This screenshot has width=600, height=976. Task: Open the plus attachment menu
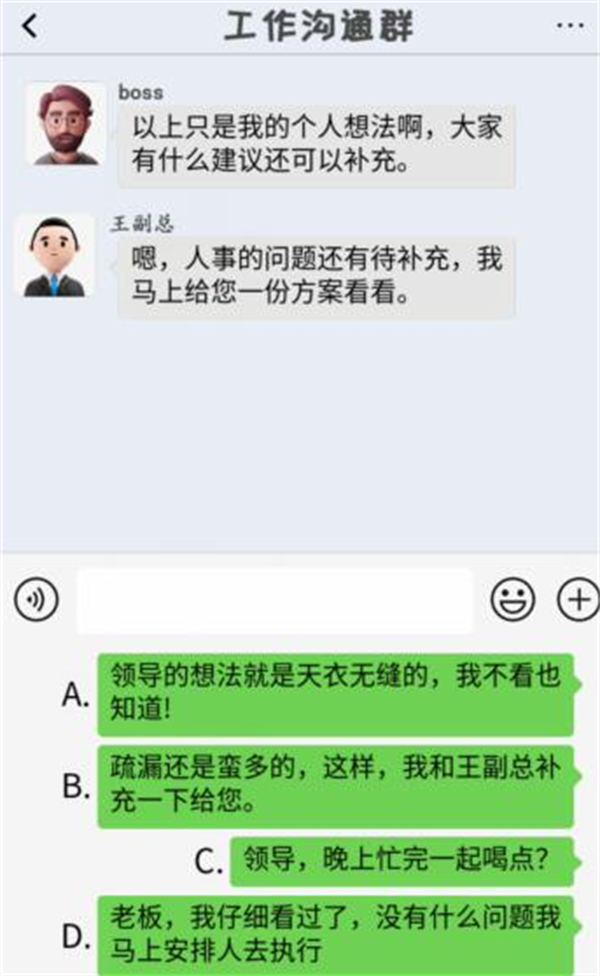pyautogui.click(x=579, y=600)
